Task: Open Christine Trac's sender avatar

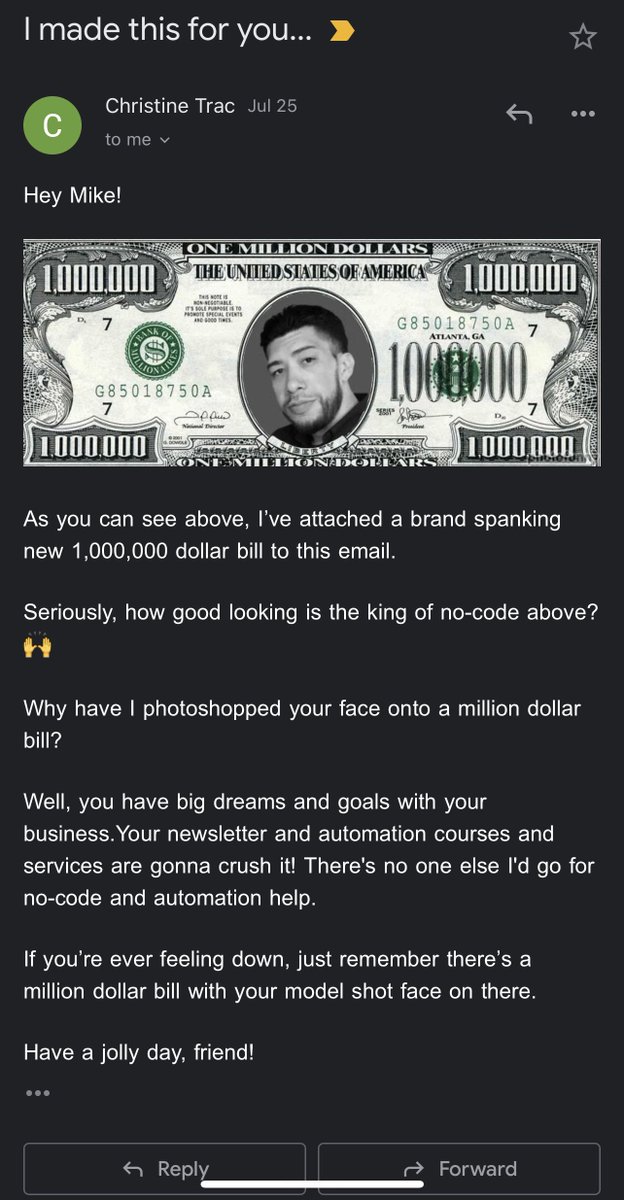Action: (52, 125)
